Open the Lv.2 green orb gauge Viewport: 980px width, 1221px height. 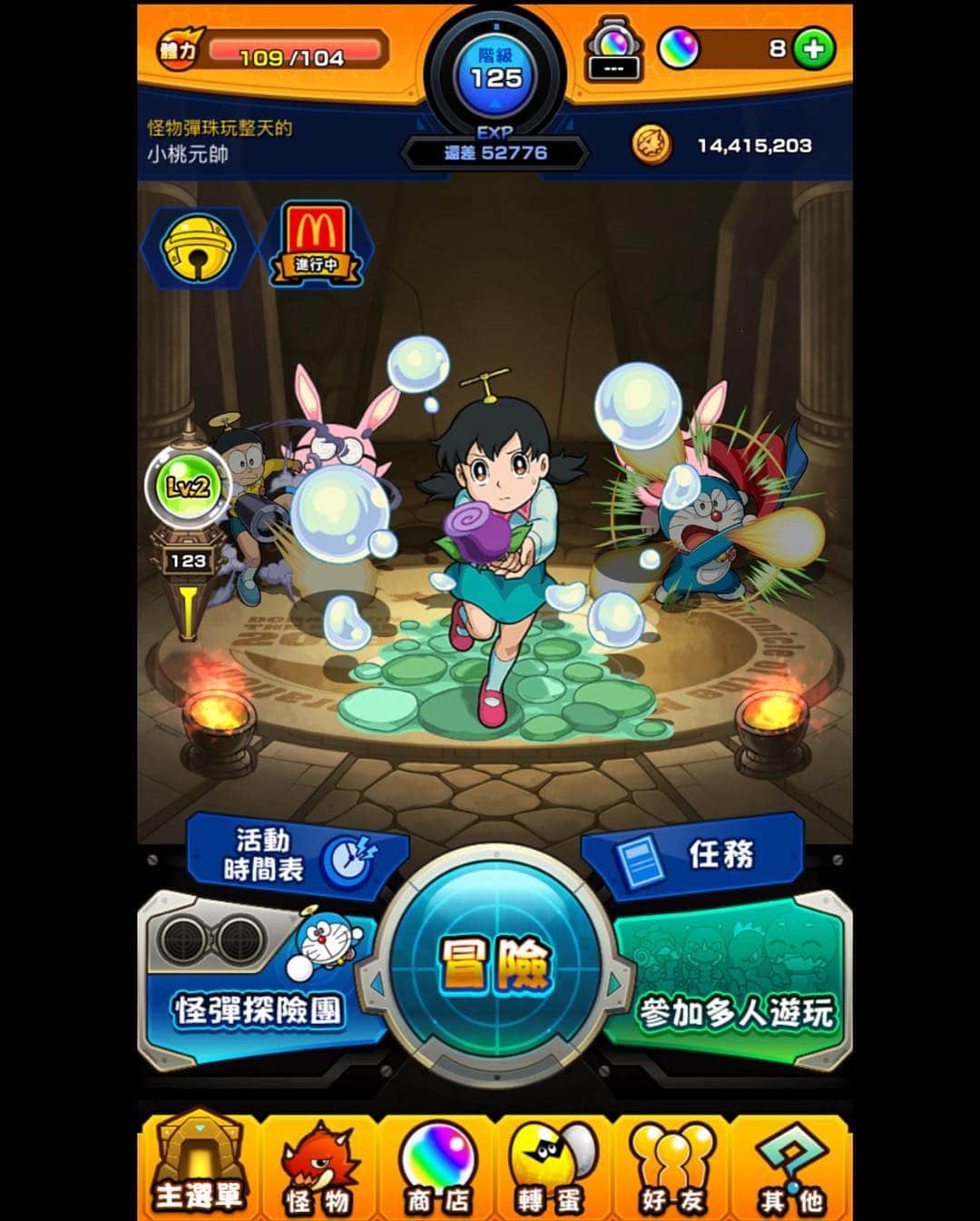[188, 488]
